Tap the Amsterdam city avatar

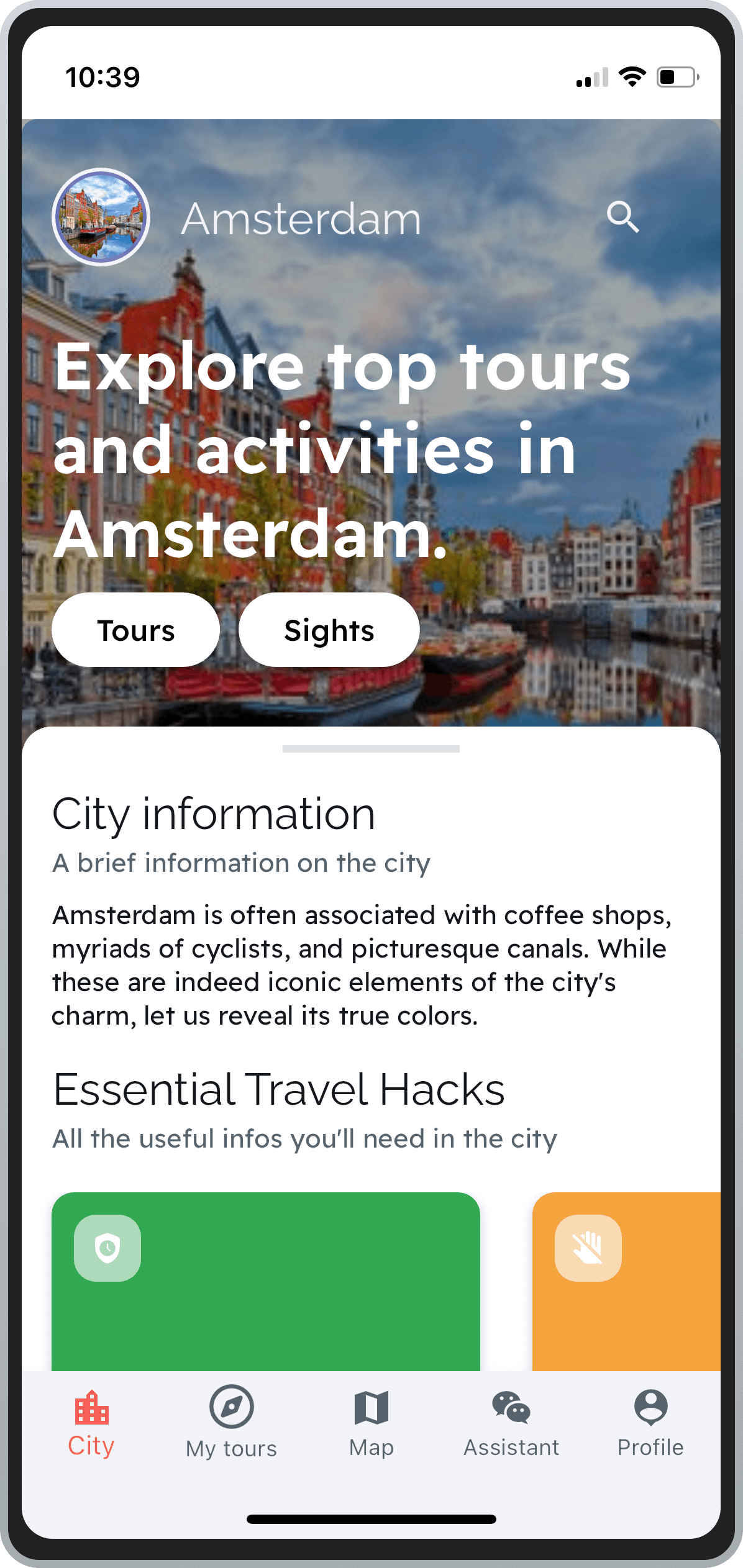[x=101, y=217]
